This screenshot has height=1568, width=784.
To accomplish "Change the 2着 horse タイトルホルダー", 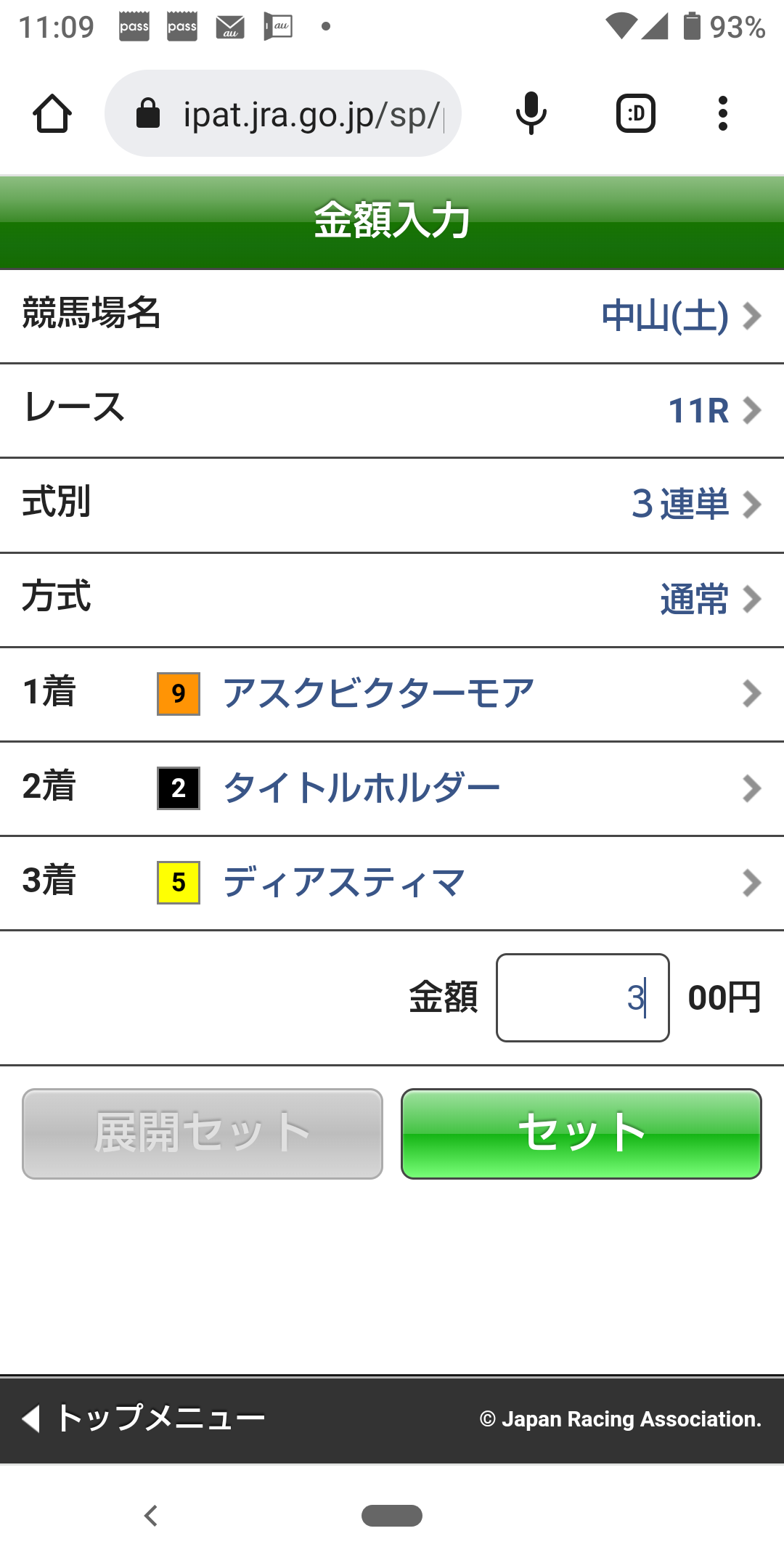I will point(392,788).
